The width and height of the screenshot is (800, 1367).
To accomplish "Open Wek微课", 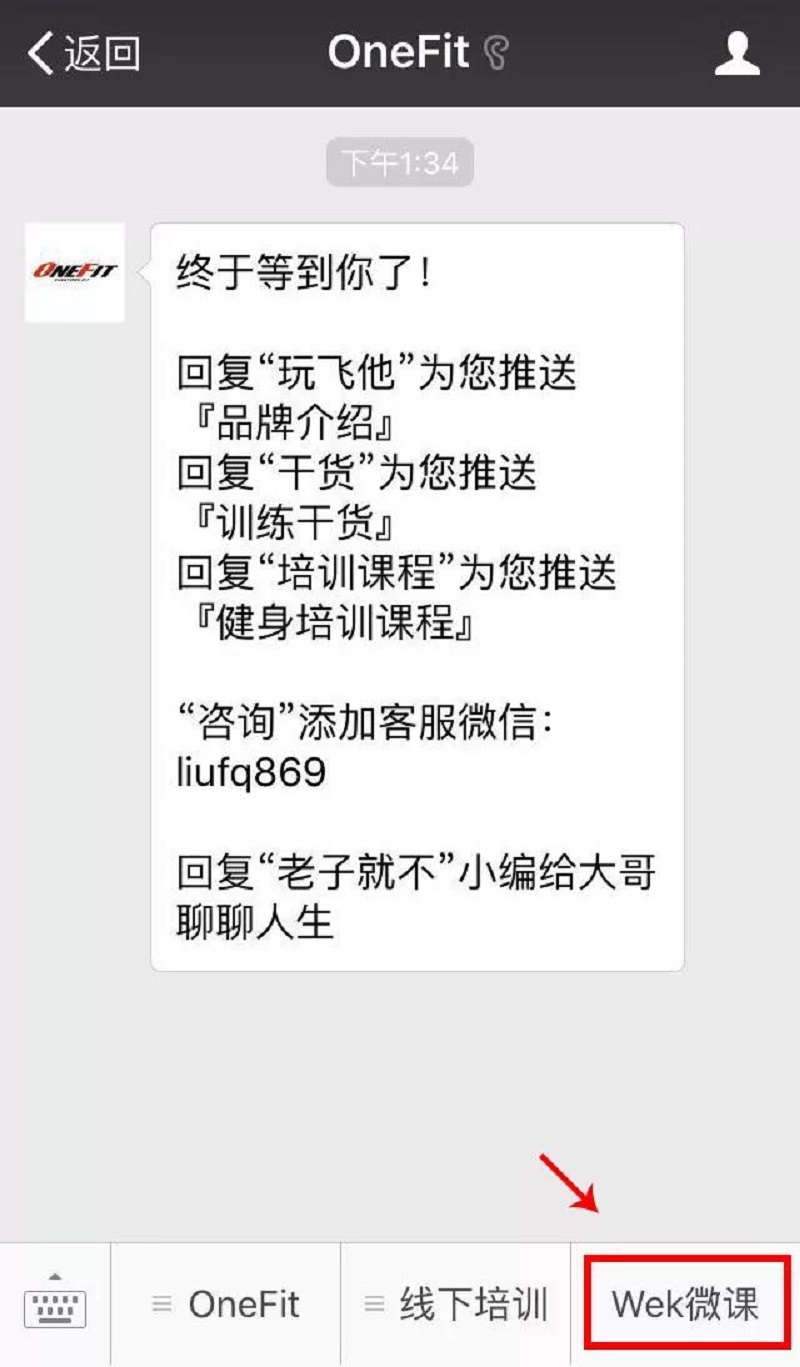I will [686, 1304].
